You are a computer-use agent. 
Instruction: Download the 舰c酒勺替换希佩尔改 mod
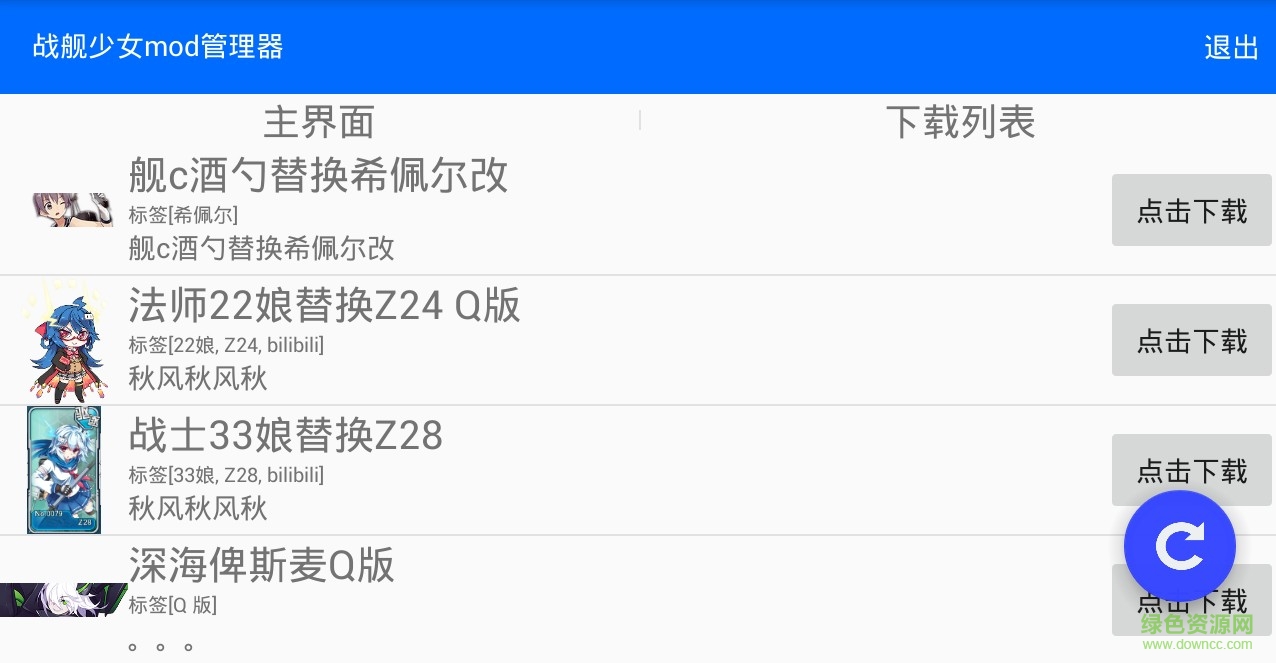[x=1191, y=210]
